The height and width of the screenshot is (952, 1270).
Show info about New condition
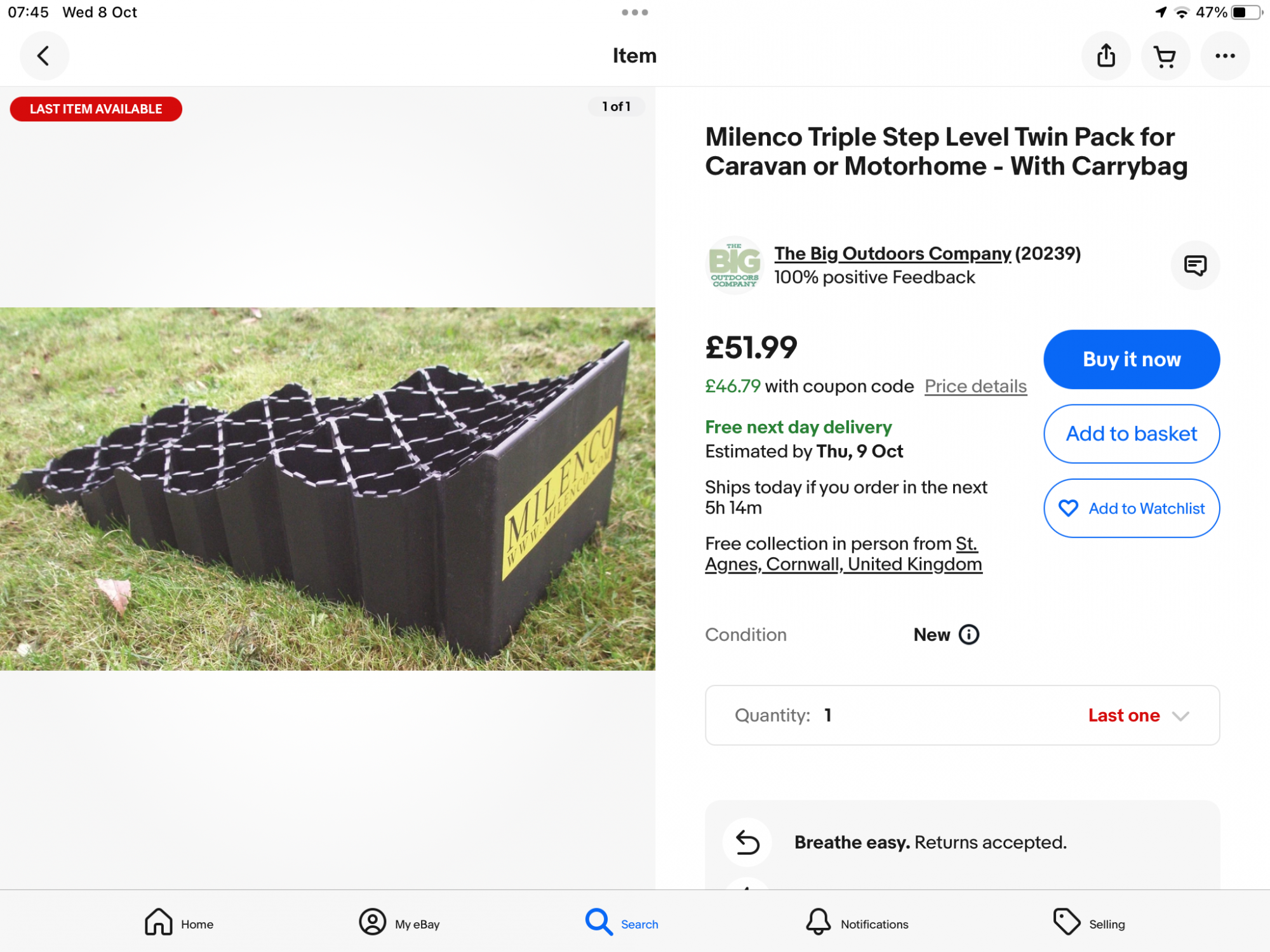[968, 635]
